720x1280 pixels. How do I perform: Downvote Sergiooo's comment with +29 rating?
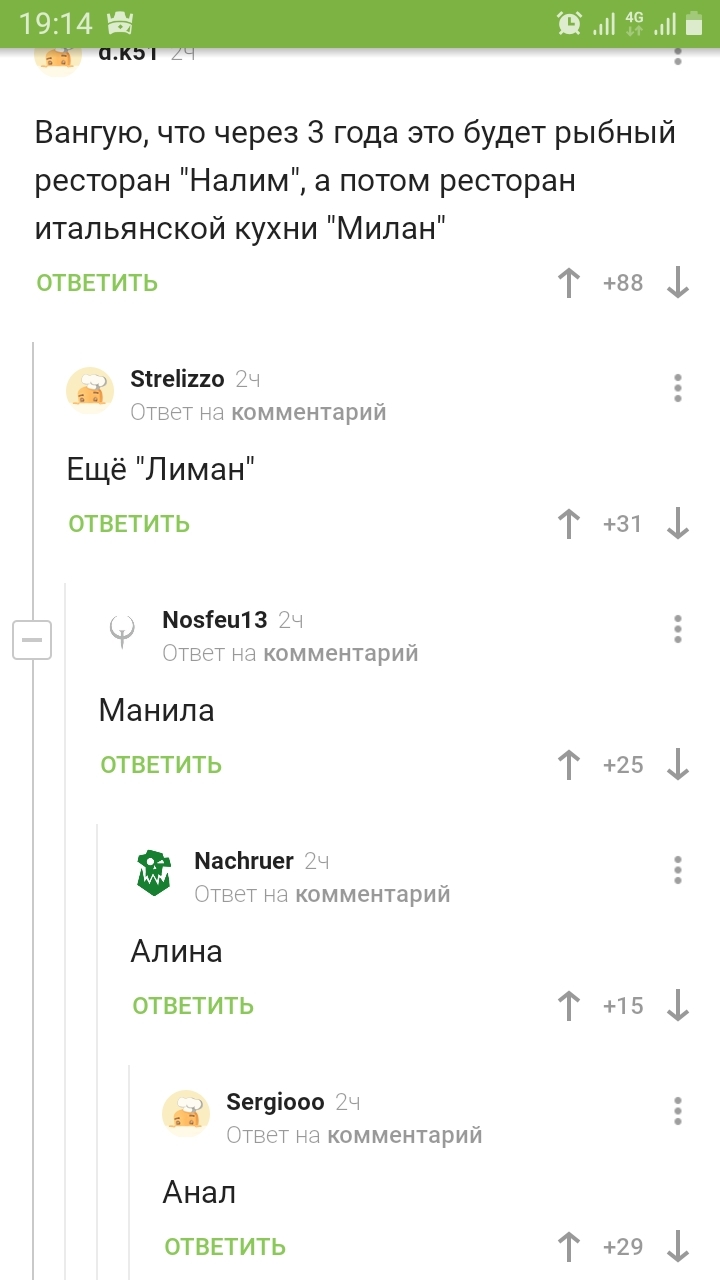coord(678,1247)
